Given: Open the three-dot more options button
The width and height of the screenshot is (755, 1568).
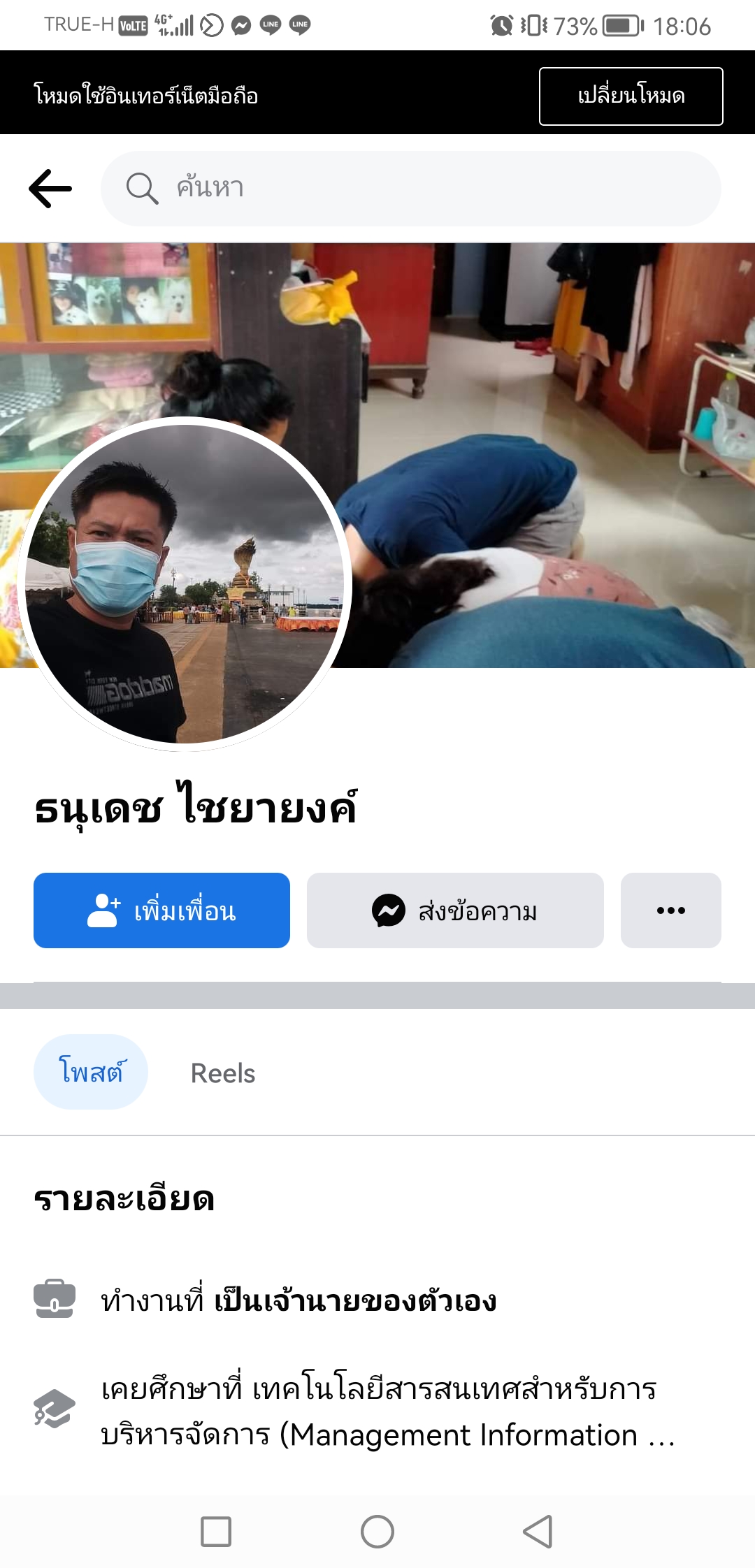Looking at the screenshot, I should 671,910.
